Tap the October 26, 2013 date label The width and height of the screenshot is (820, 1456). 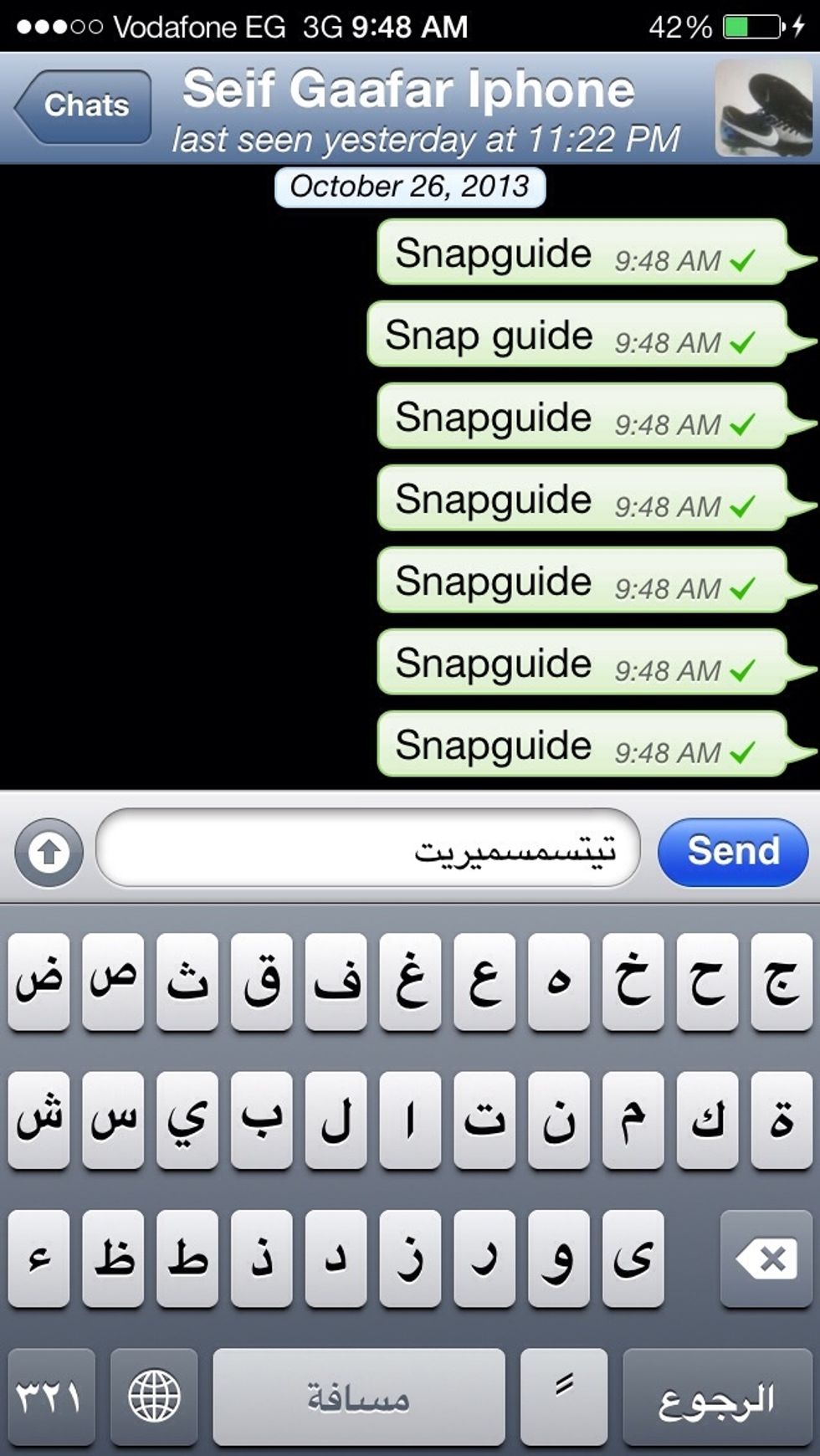point(410,187)
